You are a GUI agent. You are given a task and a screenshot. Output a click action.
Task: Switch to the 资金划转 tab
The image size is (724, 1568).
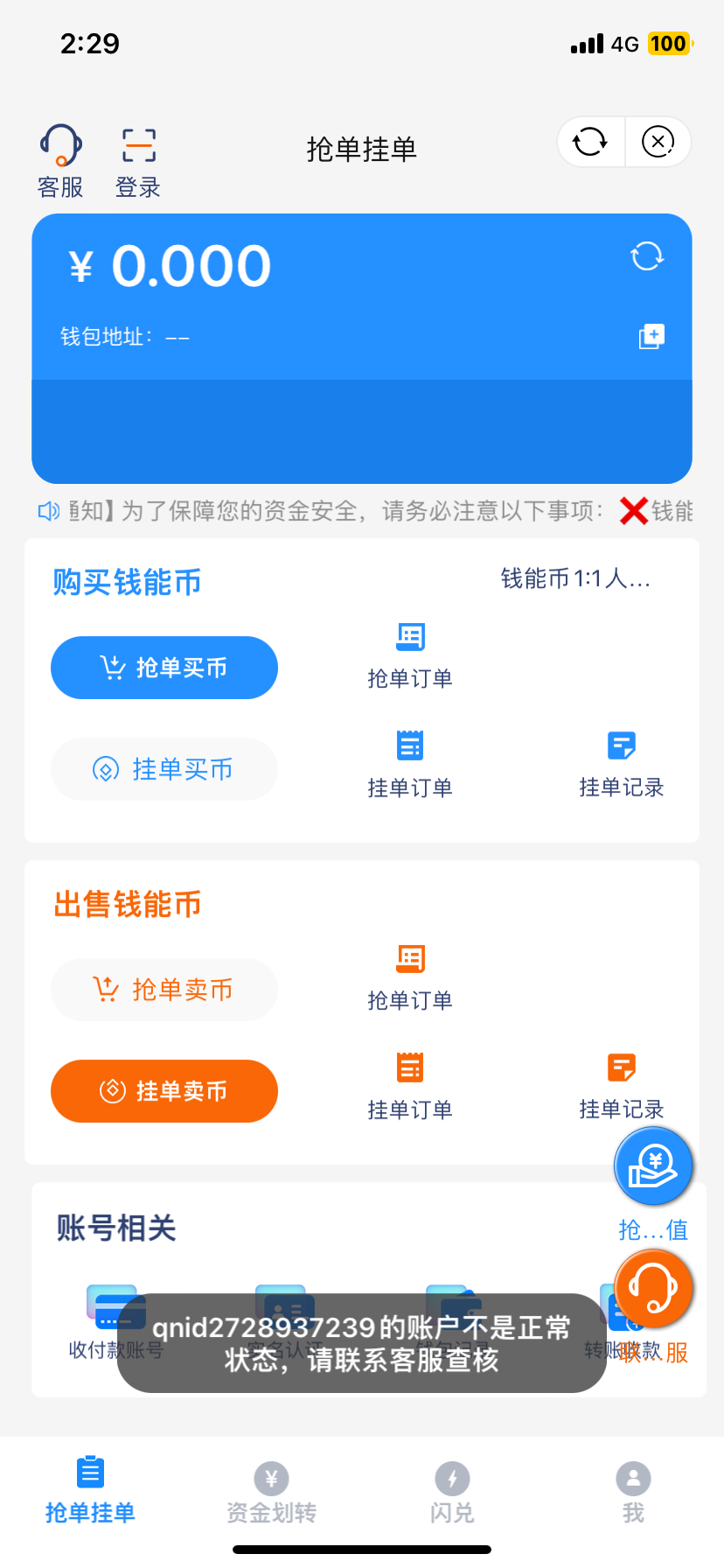coord(271,1493)
